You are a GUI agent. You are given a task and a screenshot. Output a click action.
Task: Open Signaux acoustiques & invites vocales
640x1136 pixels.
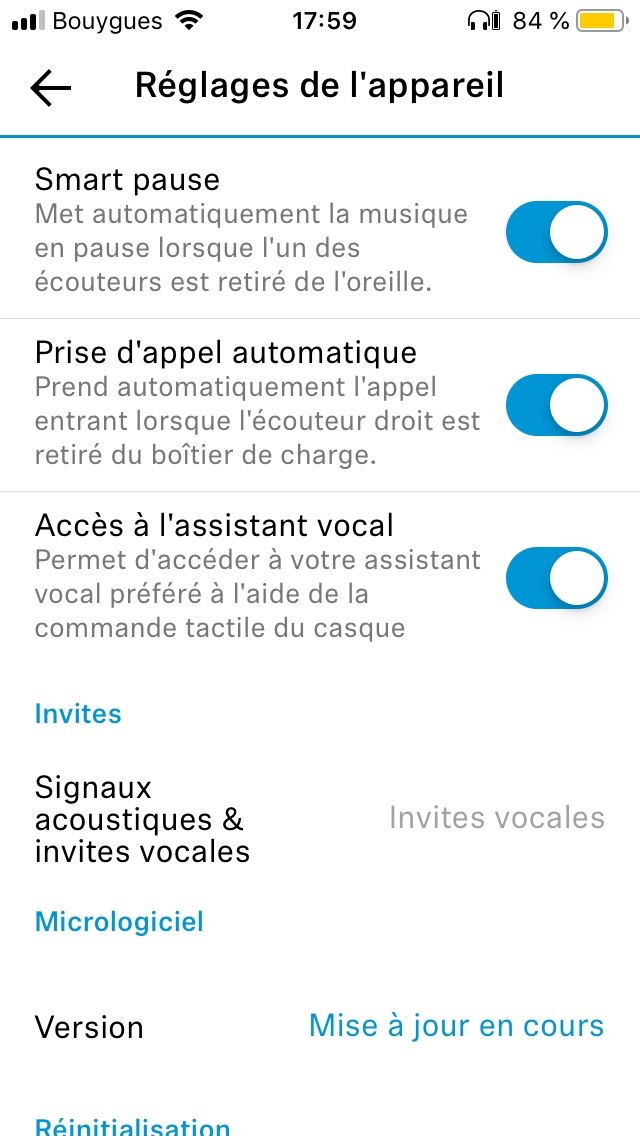(320, 819)
